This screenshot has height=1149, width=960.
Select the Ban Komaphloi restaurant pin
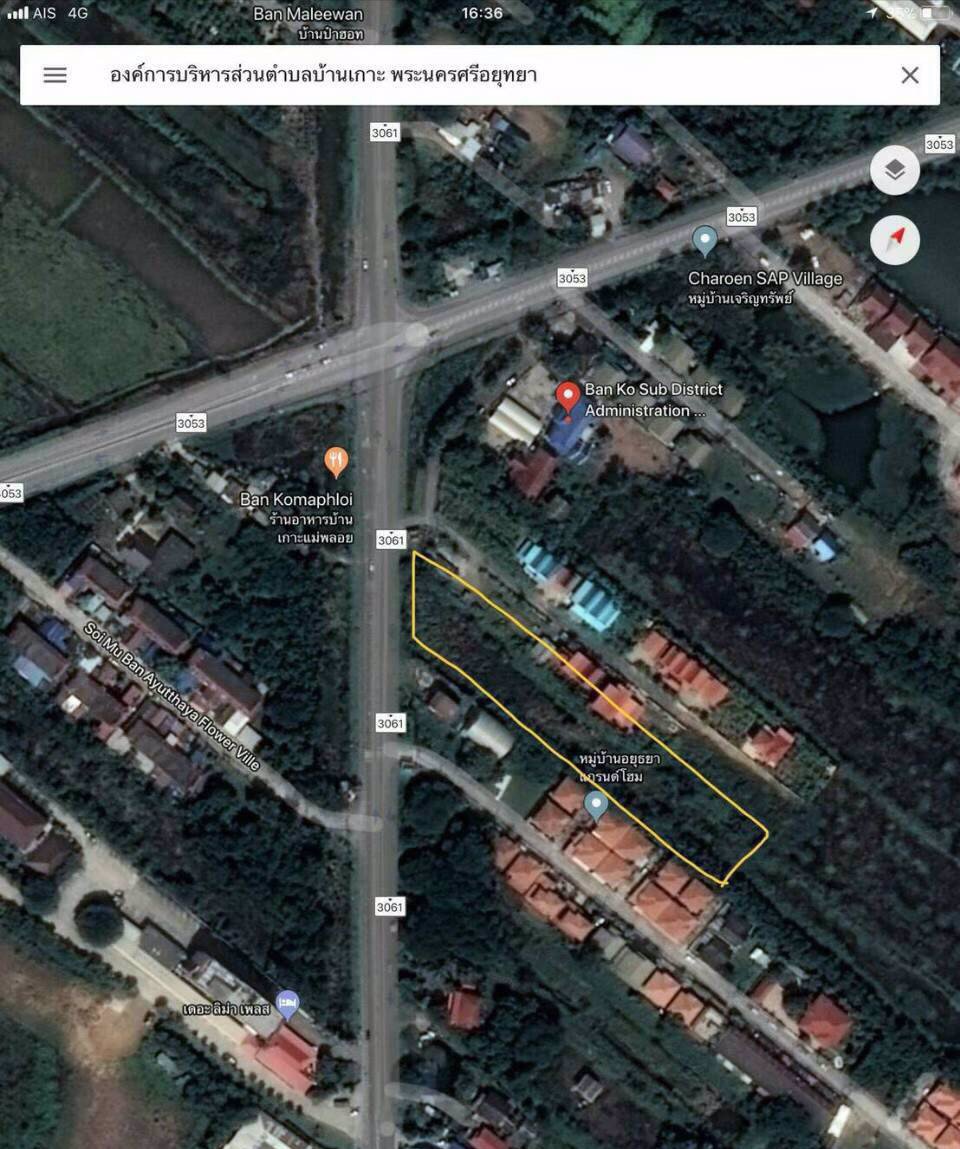coord(336,461)
